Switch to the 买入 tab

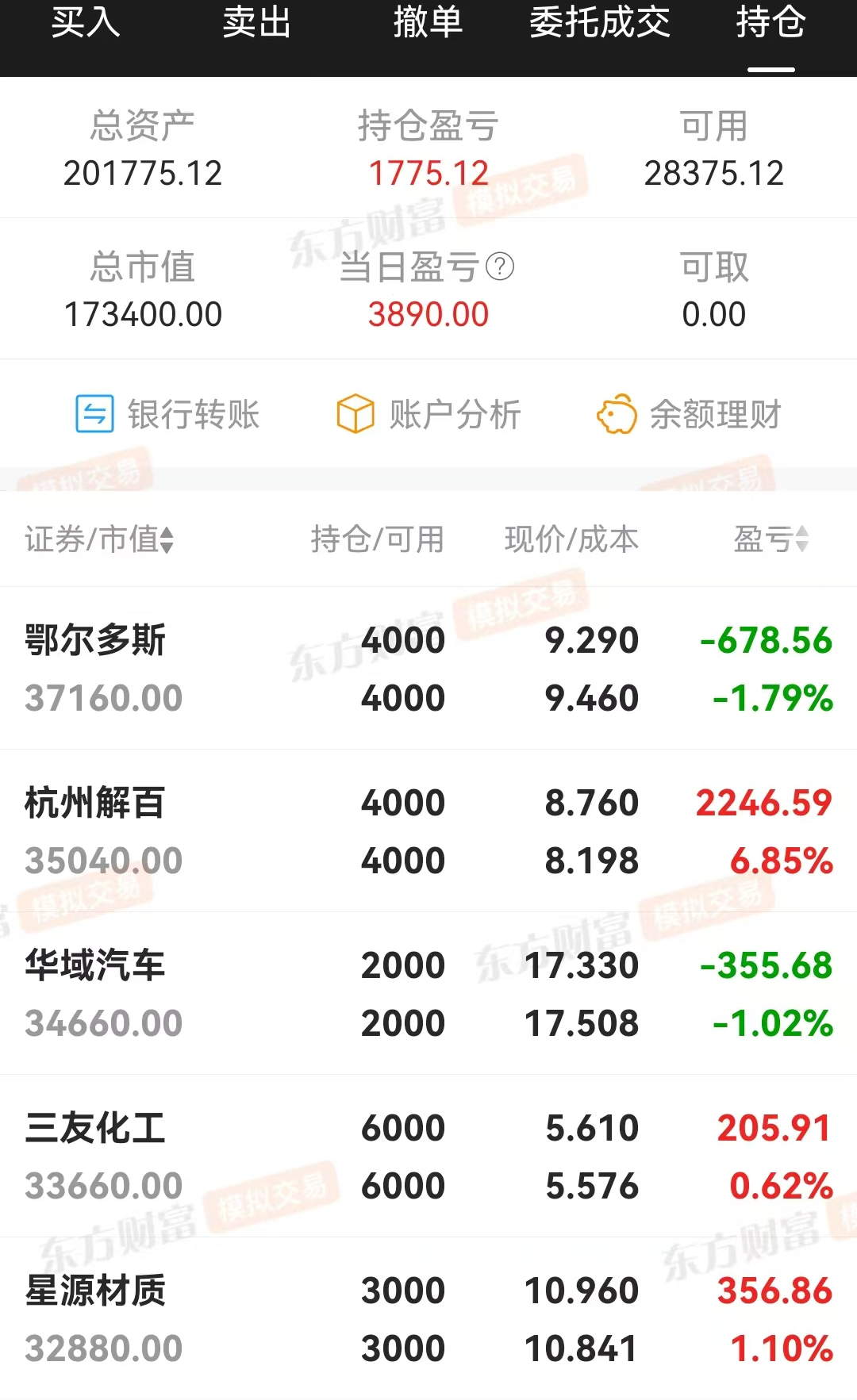(x=85, y=25)
